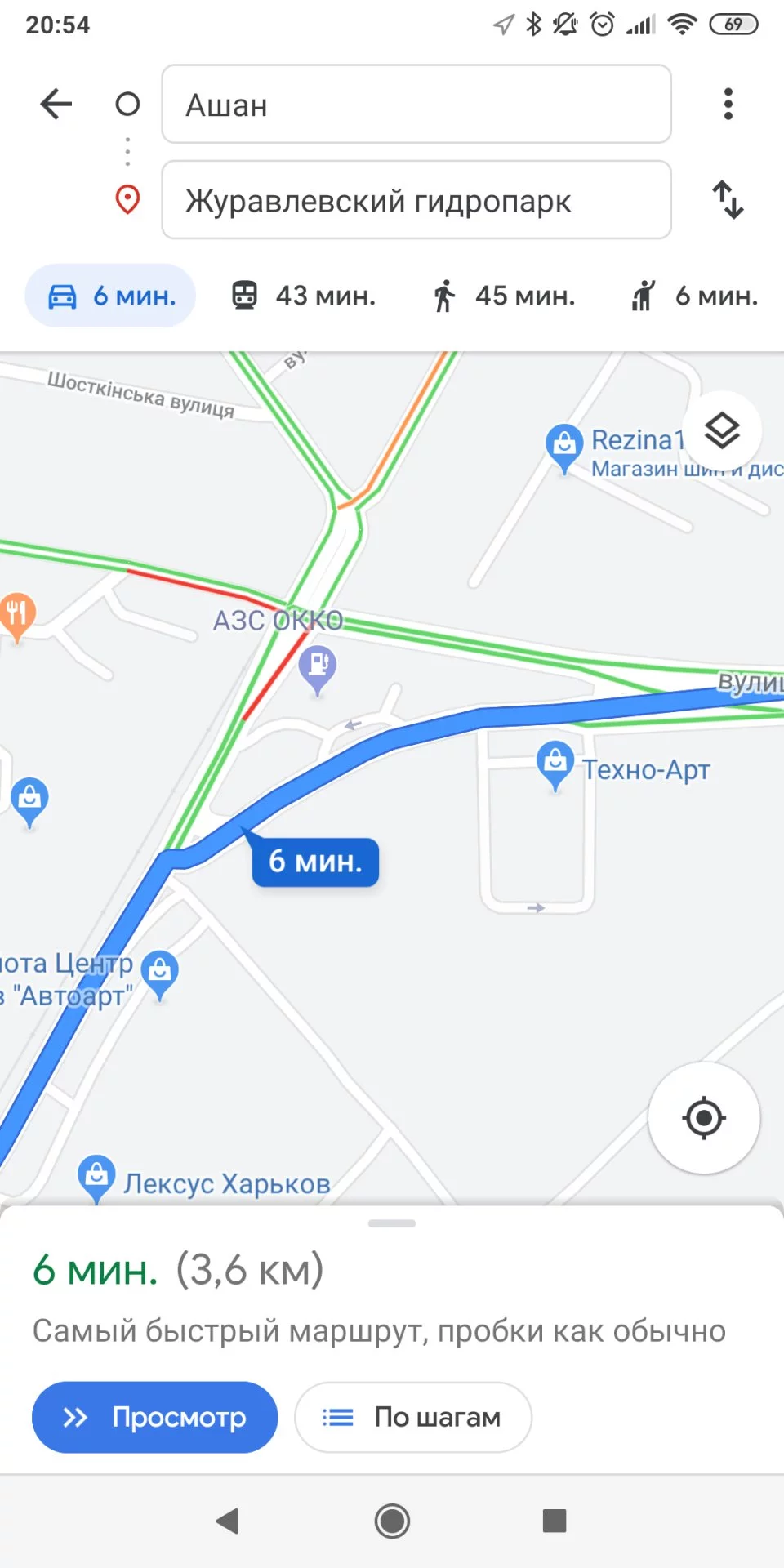Tap the system home button
The height and width of the screenshot is (1568, 784).
(392, 1521)
